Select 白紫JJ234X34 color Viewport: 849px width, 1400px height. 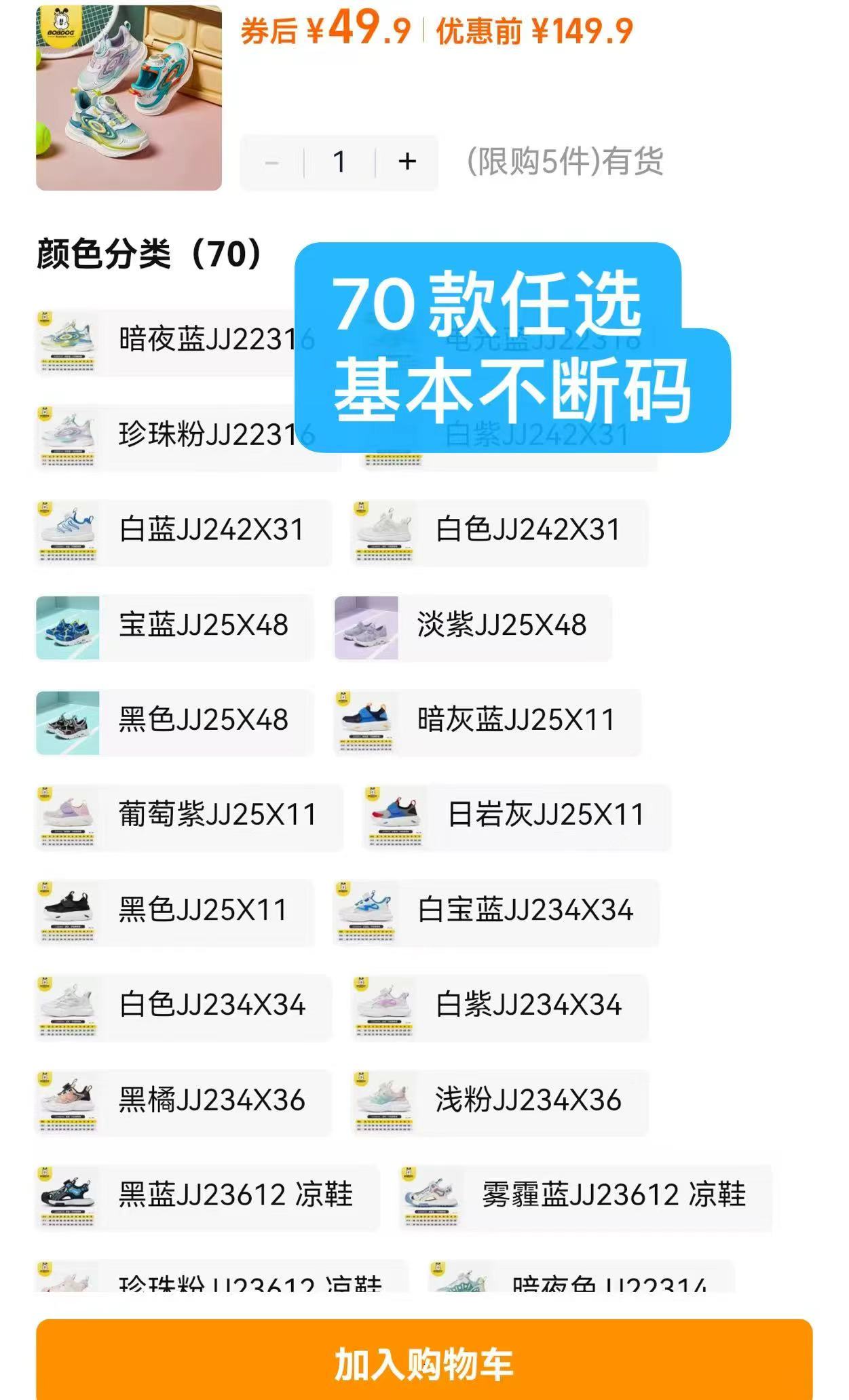[500, 1005]
